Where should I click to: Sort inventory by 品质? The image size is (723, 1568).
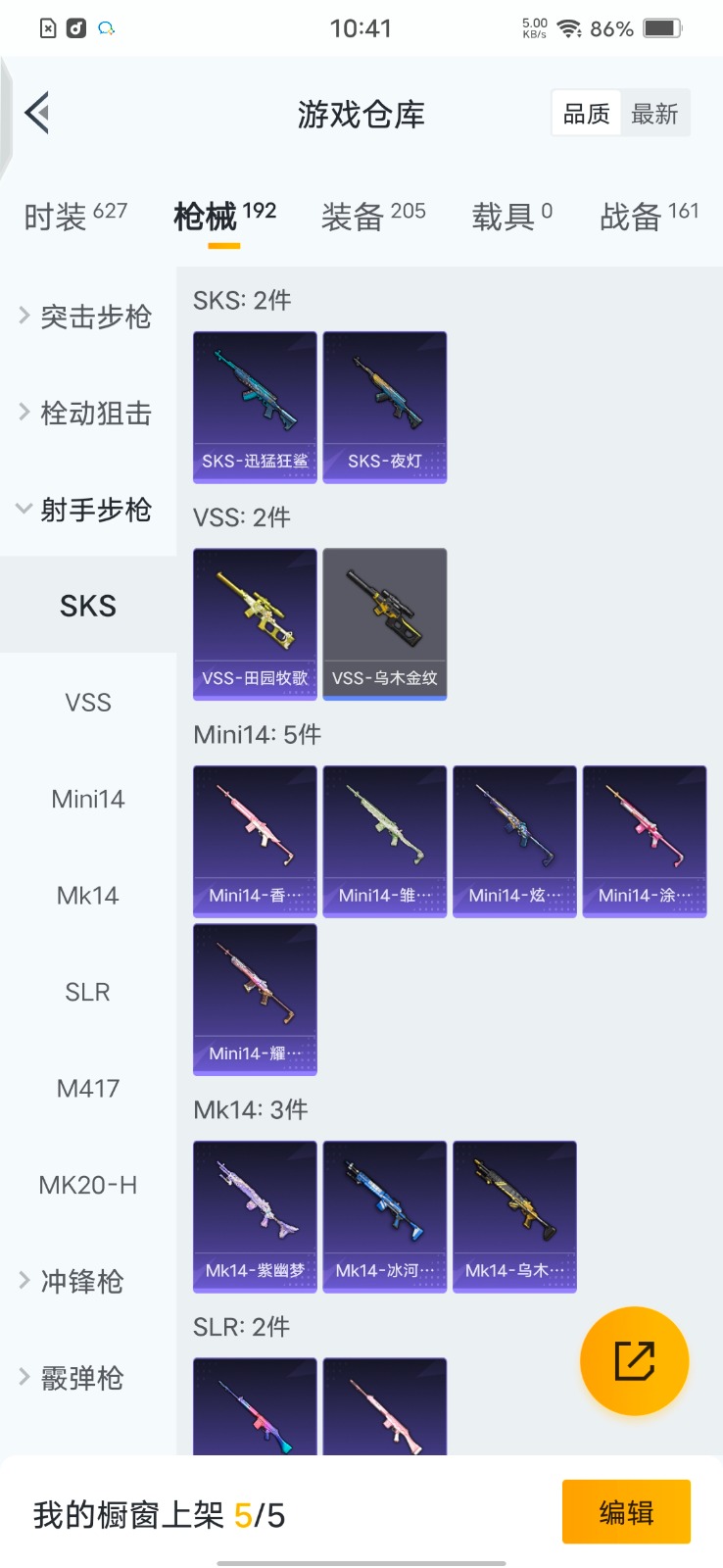point(587,114)
